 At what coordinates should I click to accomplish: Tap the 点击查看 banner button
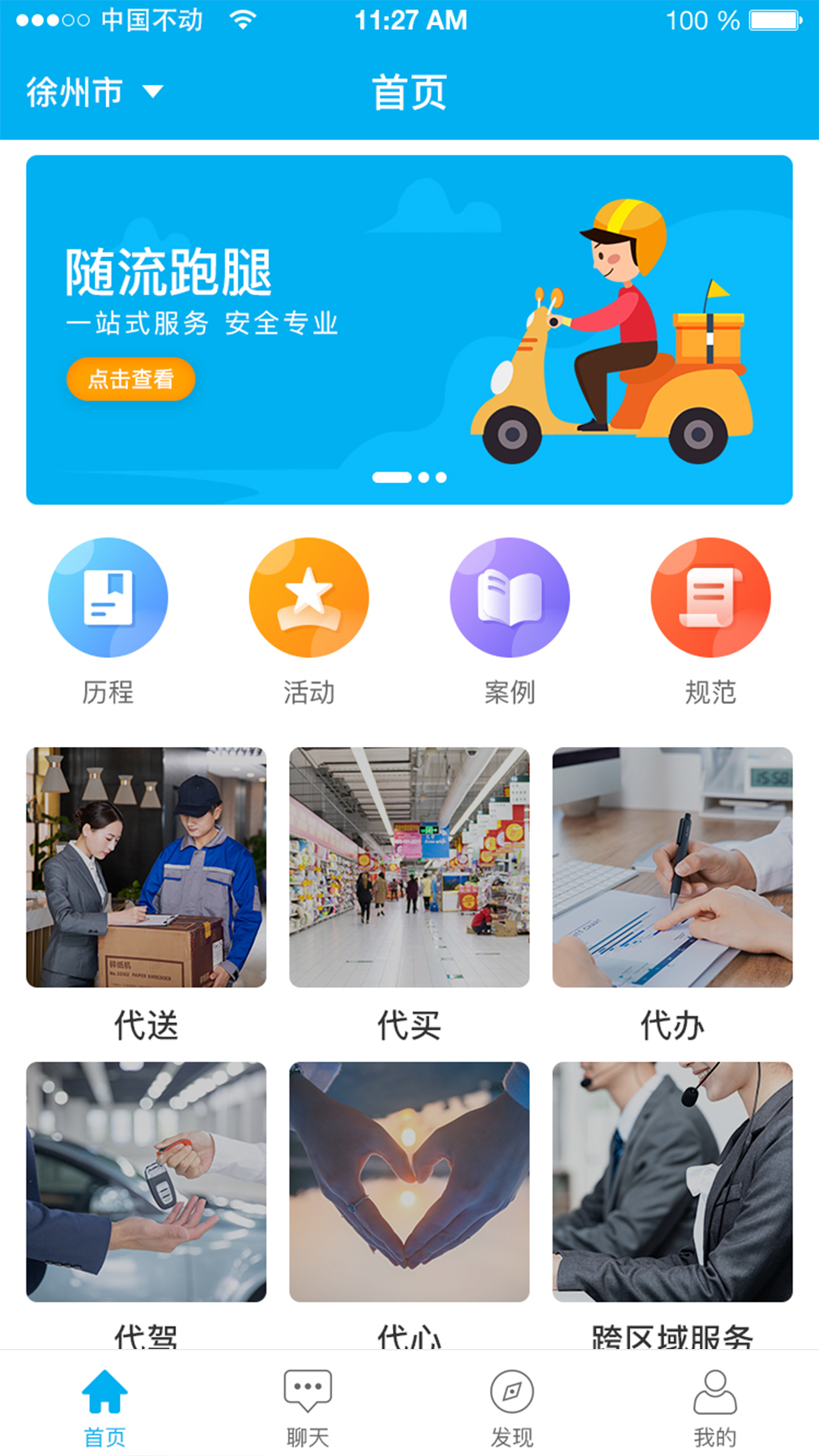click(130, 378)
